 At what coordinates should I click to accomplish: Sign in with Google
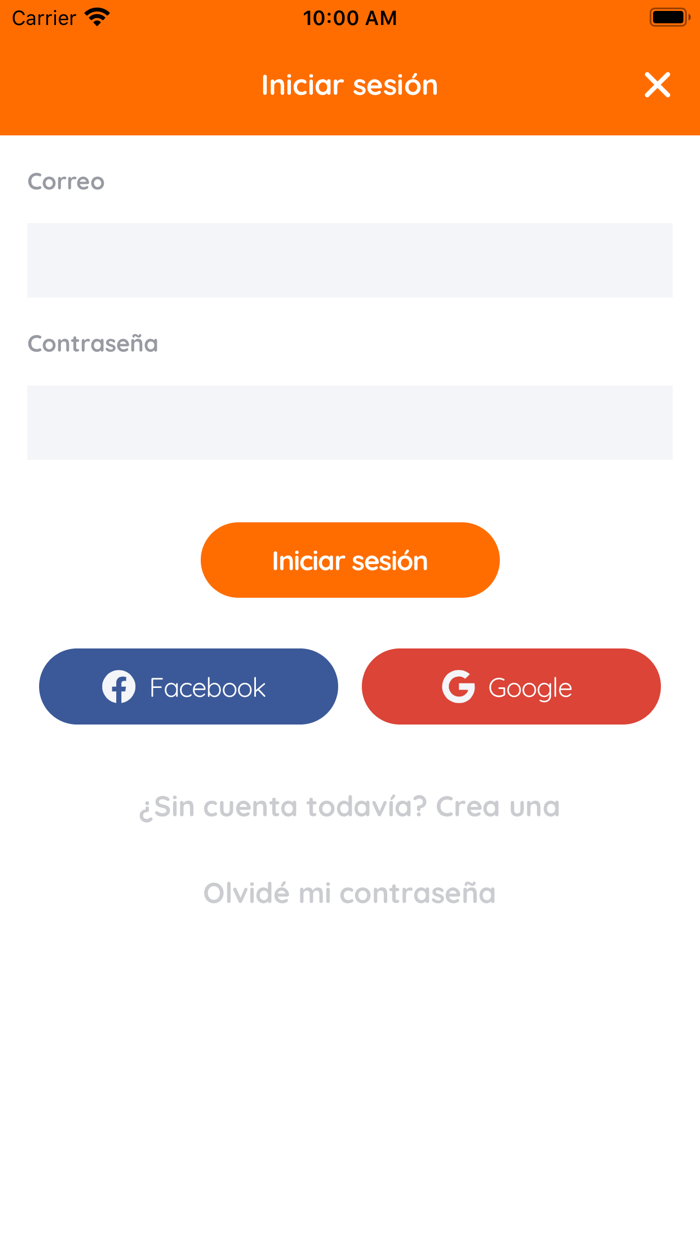pos(511,687)
